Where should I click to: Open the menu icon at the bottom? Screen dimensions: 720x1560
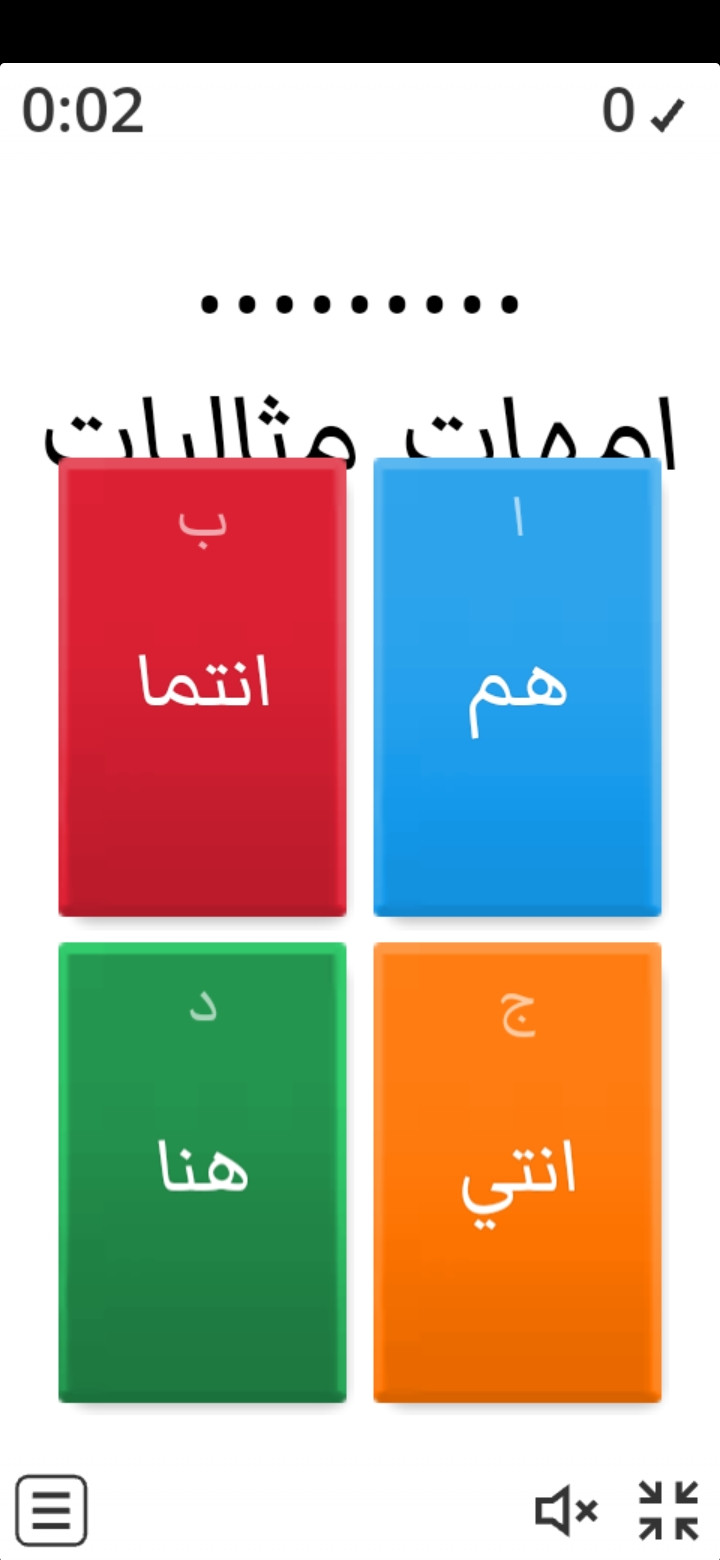click(51, 1510)
